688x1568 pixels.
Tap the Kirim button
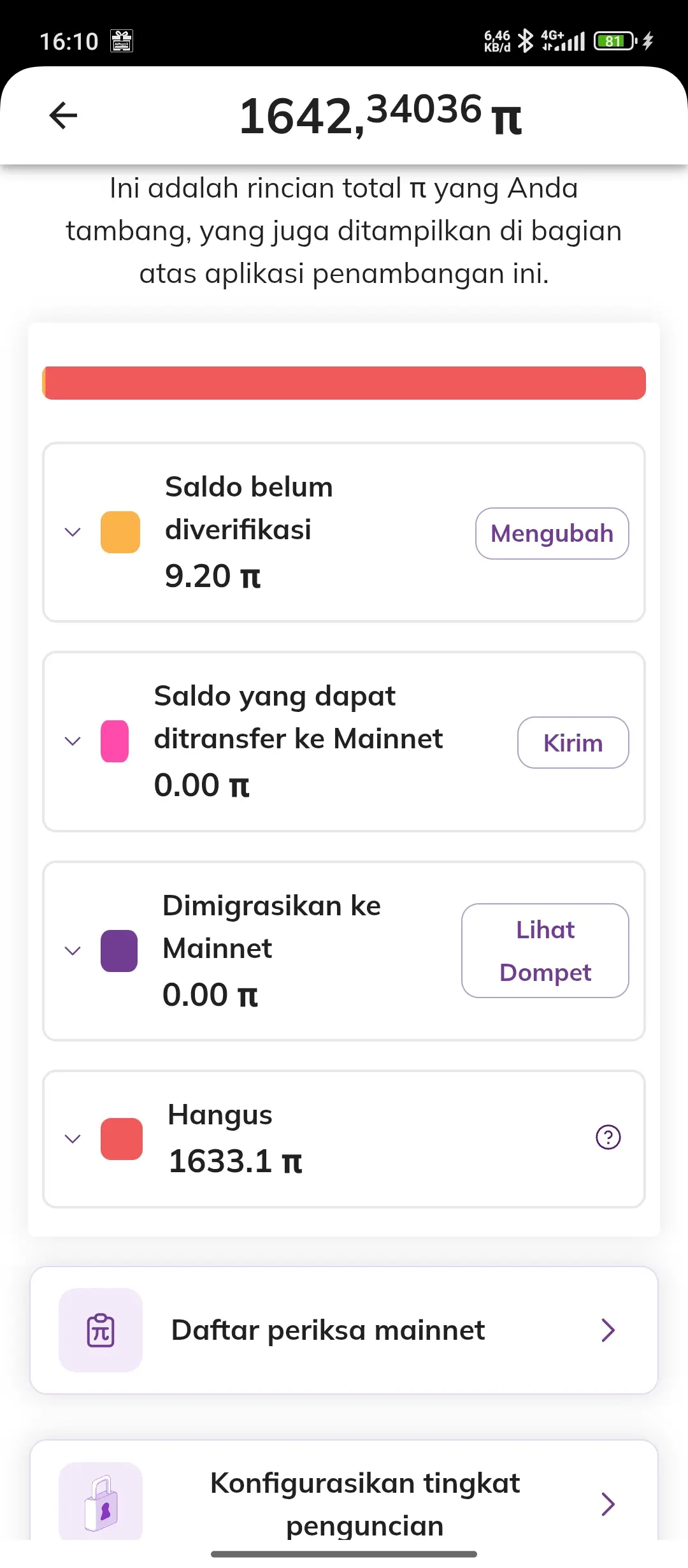click(573, 743)
